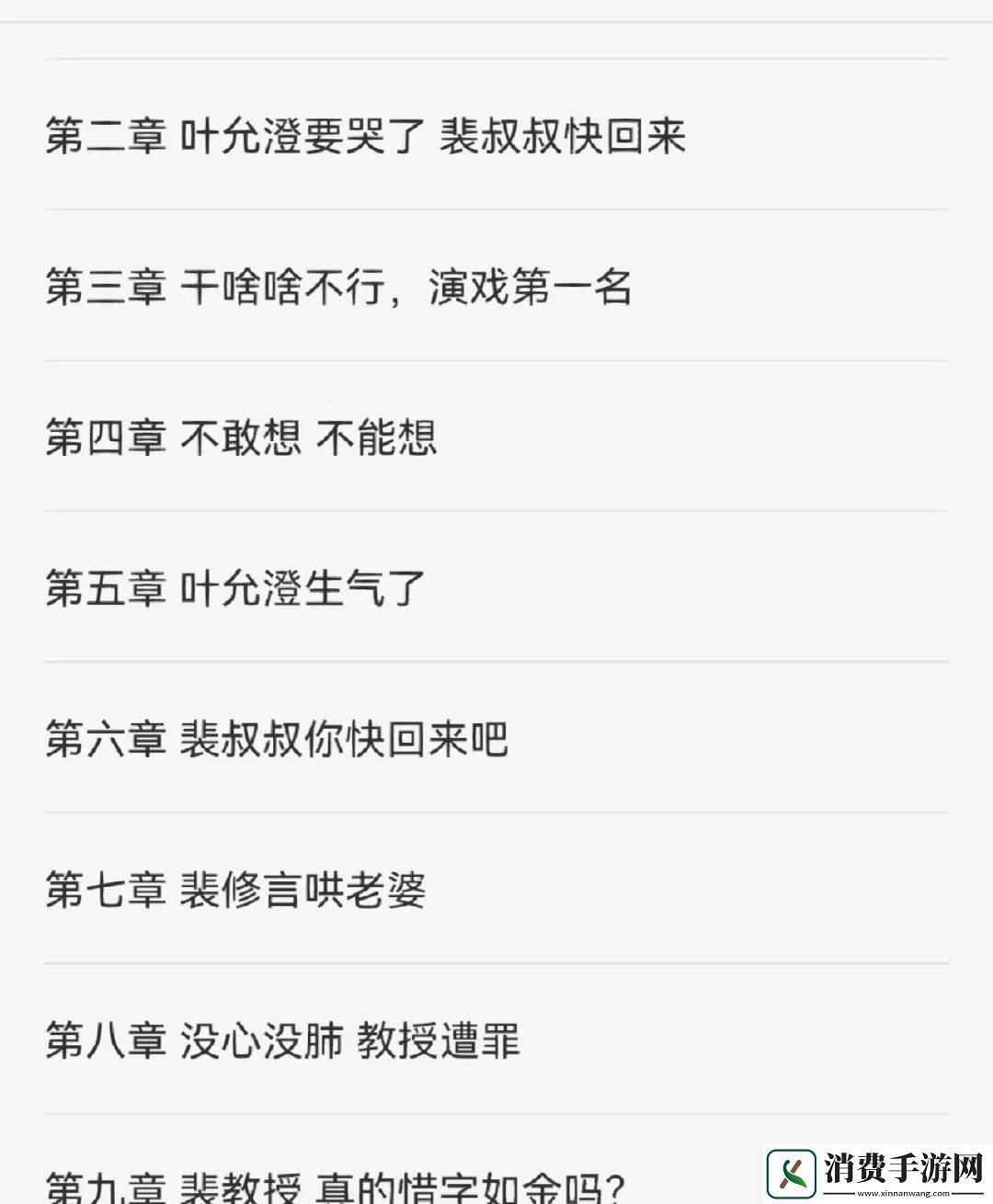Screen dimensions: 993x1204
Task: Open 第七章 裴修言哄老婆
Action: point(236,889)
